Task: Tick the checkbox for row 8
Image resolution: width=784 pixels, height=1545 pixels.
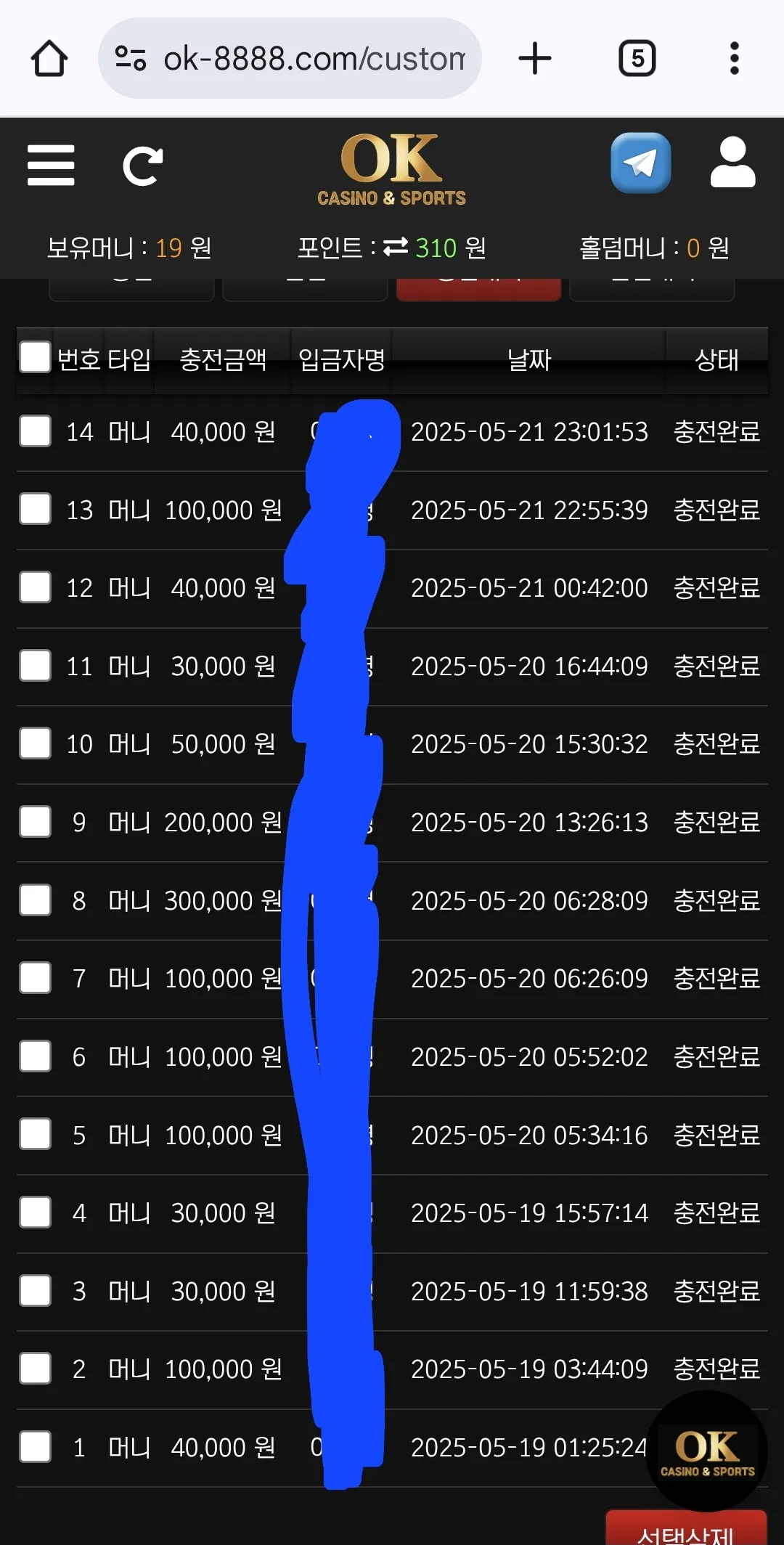Action: (35, 900)
